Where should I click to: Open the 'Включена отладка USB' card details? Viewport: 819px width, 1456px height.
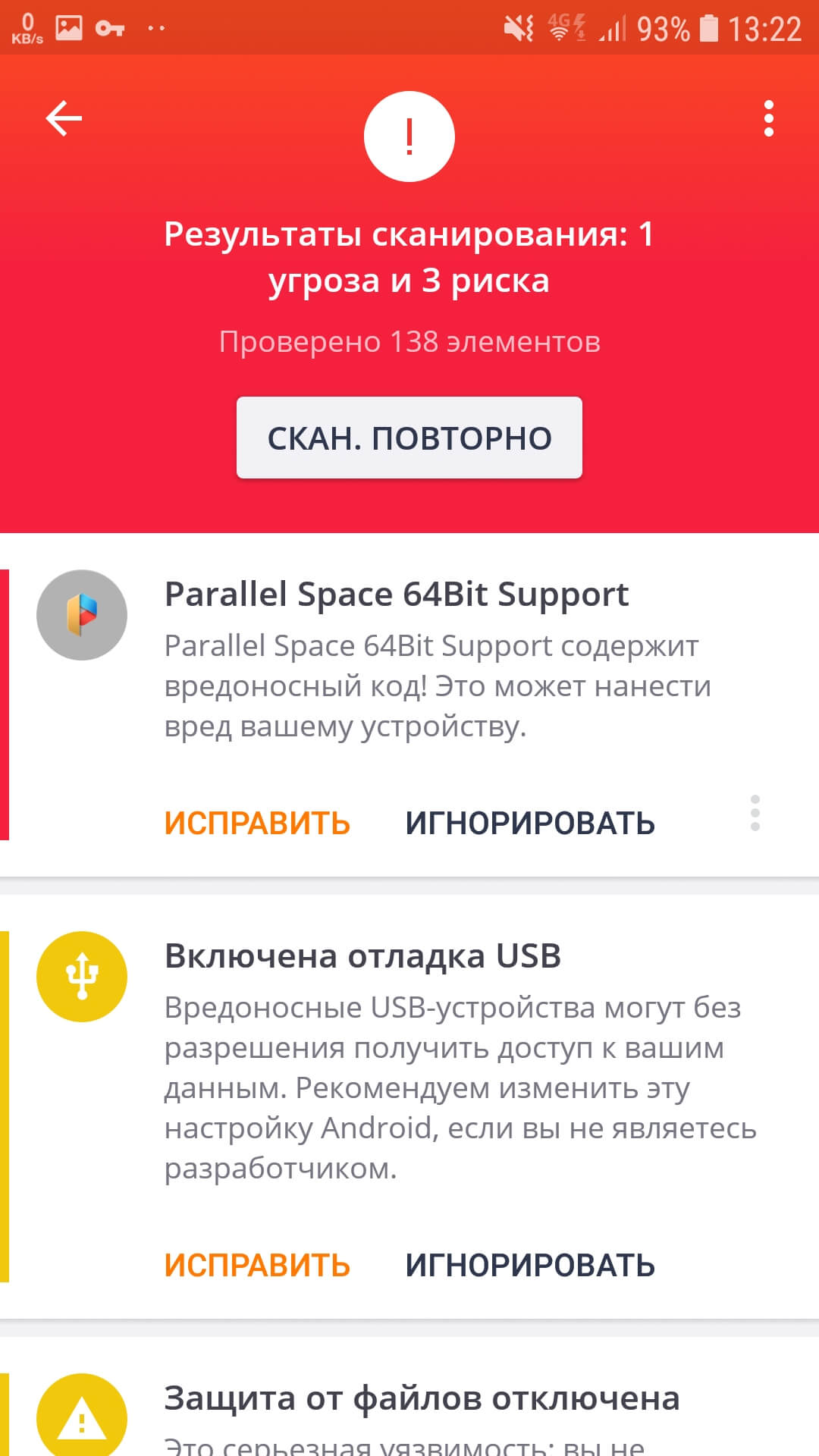click(x=363, y=957)
